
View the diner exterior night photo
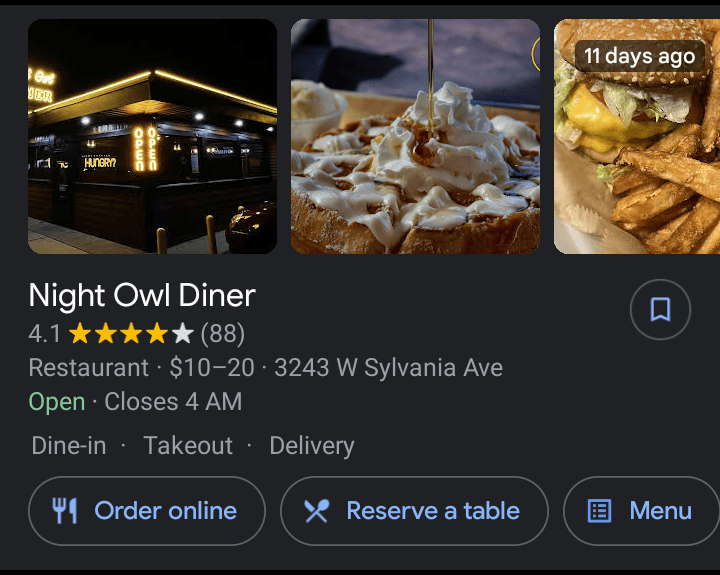pos(152,136)
